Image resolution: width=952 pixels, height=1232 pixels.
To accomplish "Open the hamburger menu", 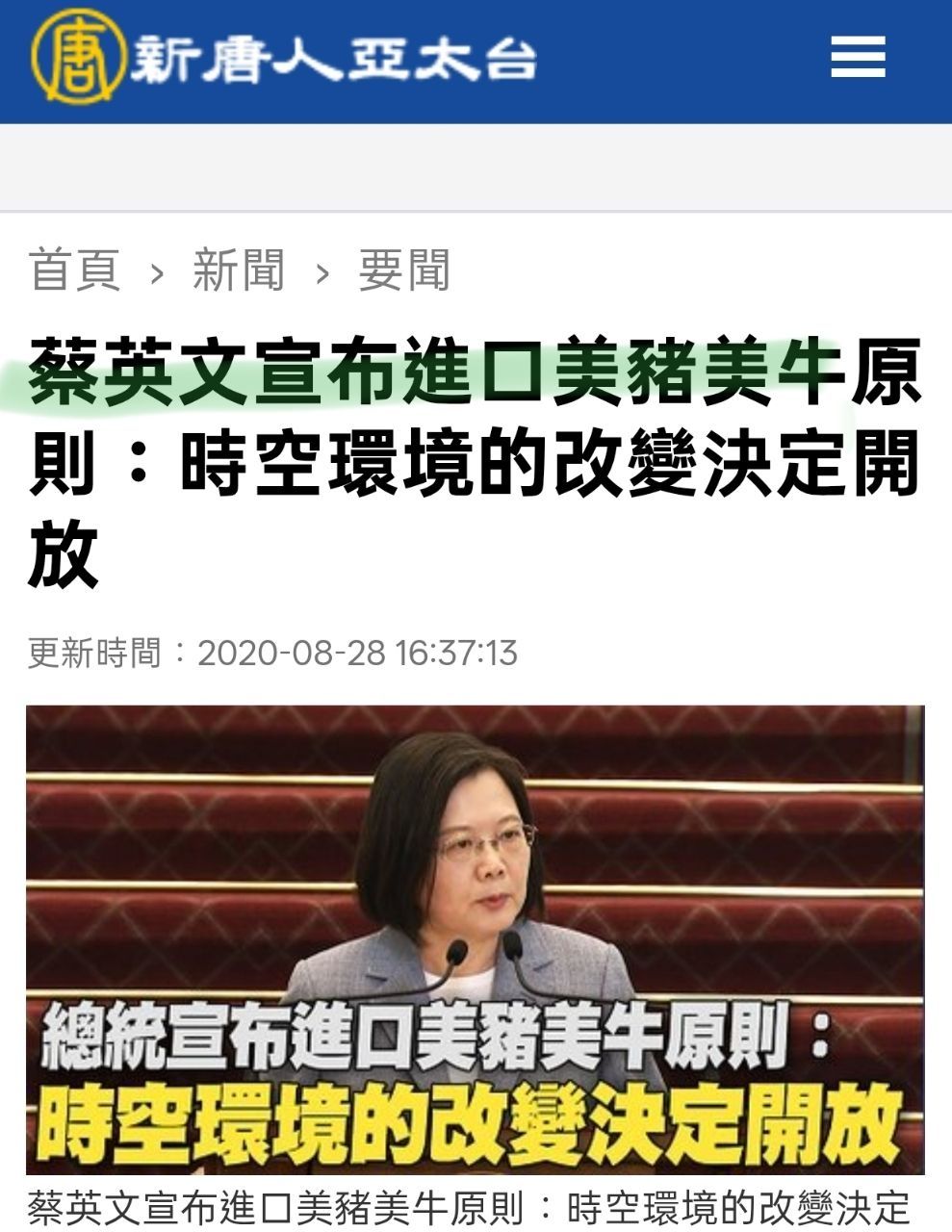I will coord(857,57).
